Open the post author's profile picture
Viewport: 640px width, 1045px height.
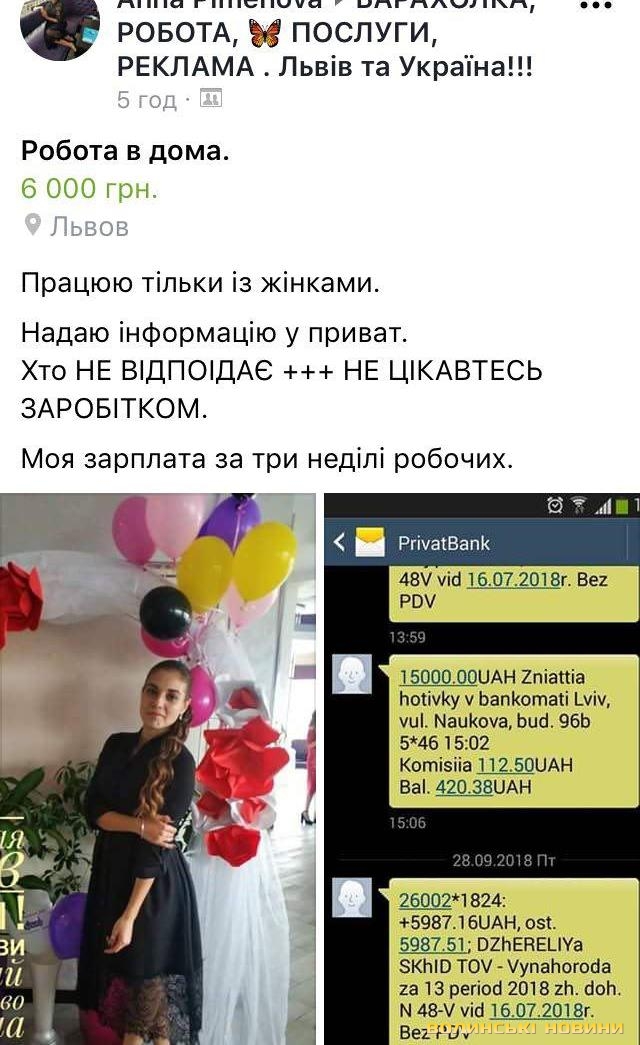coord(59,22)
